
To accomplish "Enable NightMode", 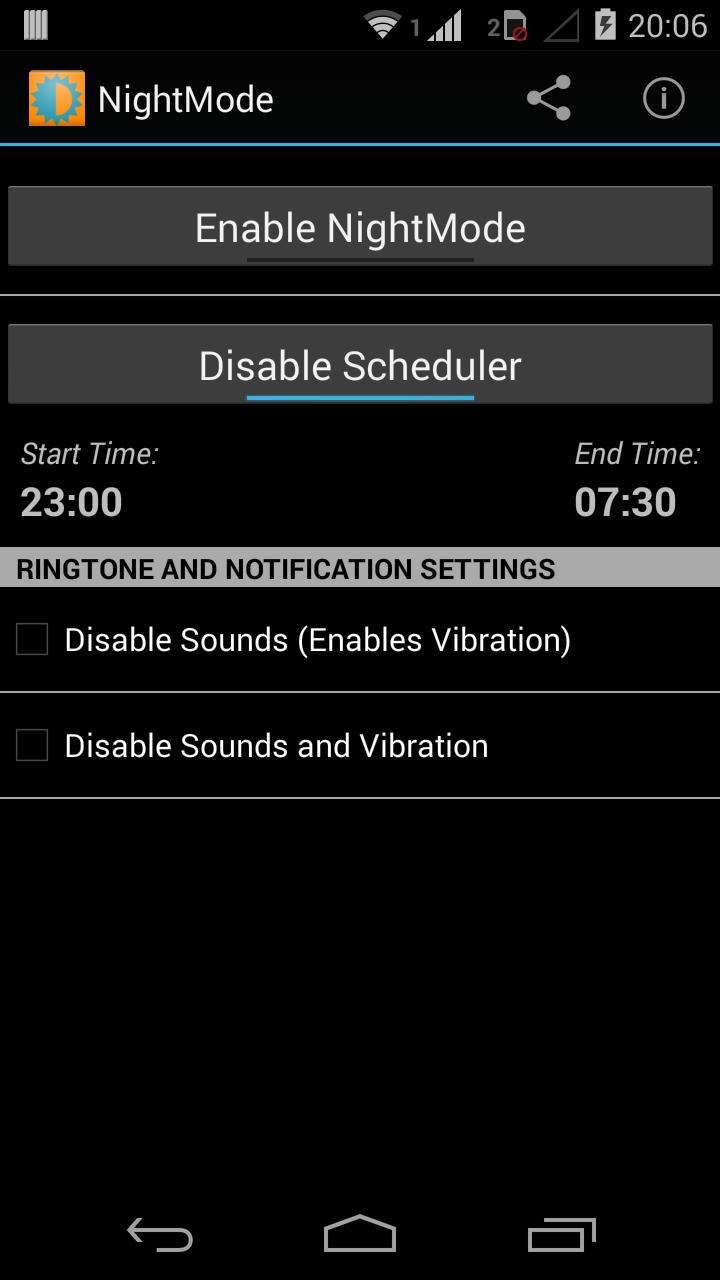I will pyautogui.click(x=360, y=227).
